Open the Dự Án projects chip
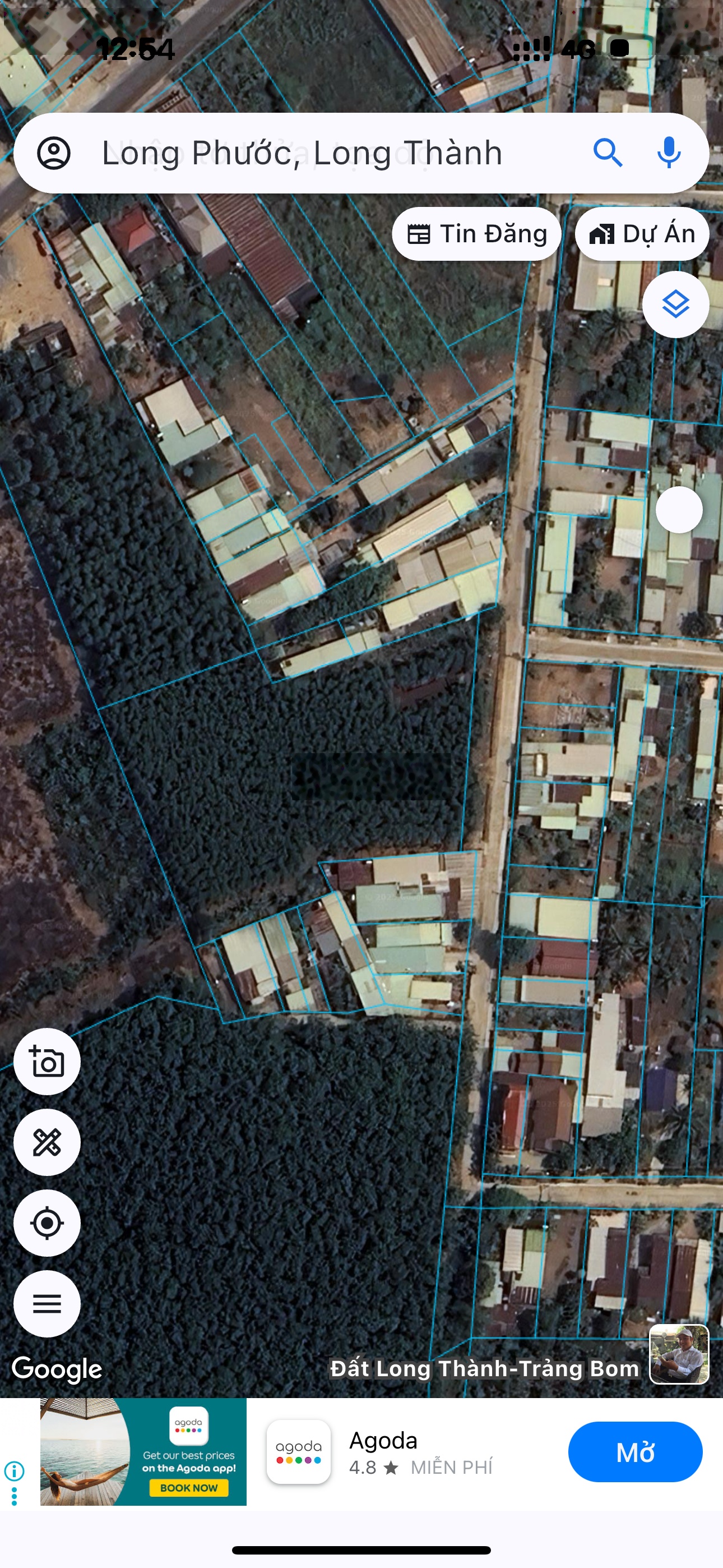 pyautogui.click(x=641, y=234)
